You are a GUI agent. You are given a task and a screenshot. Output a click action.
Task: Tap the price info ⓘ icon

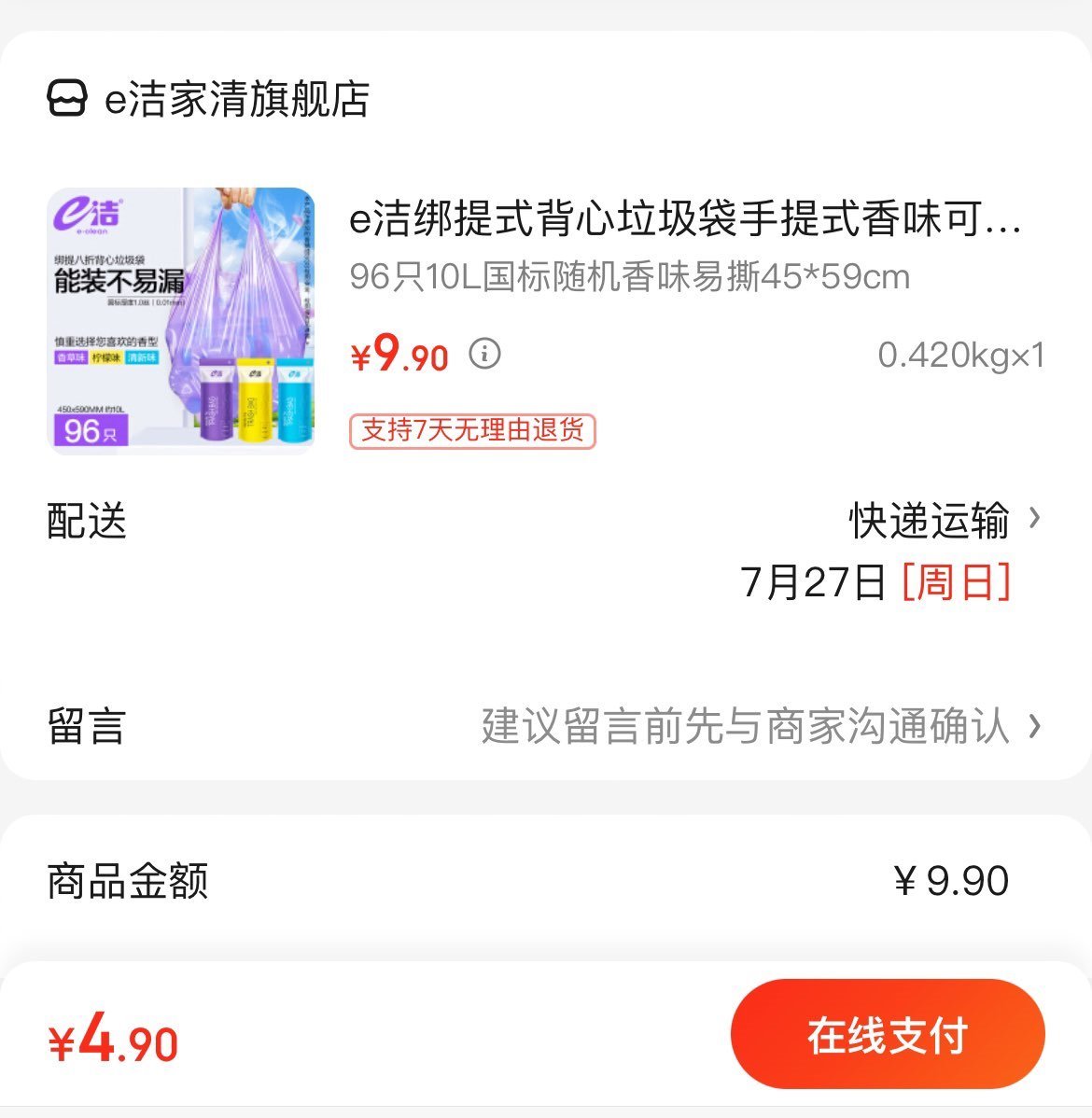point(486,354)
